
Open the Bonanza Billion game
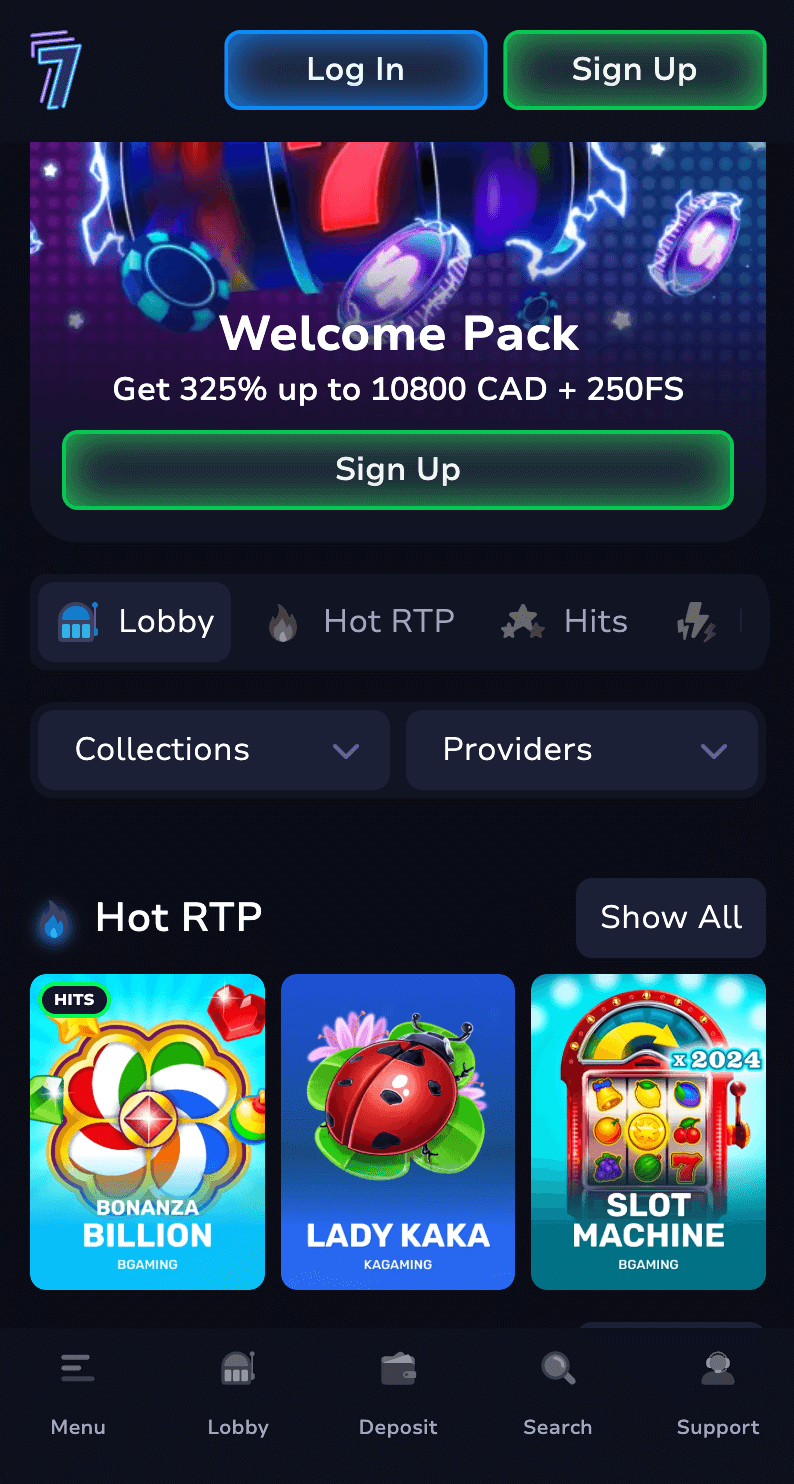(x=147, y=1131)
